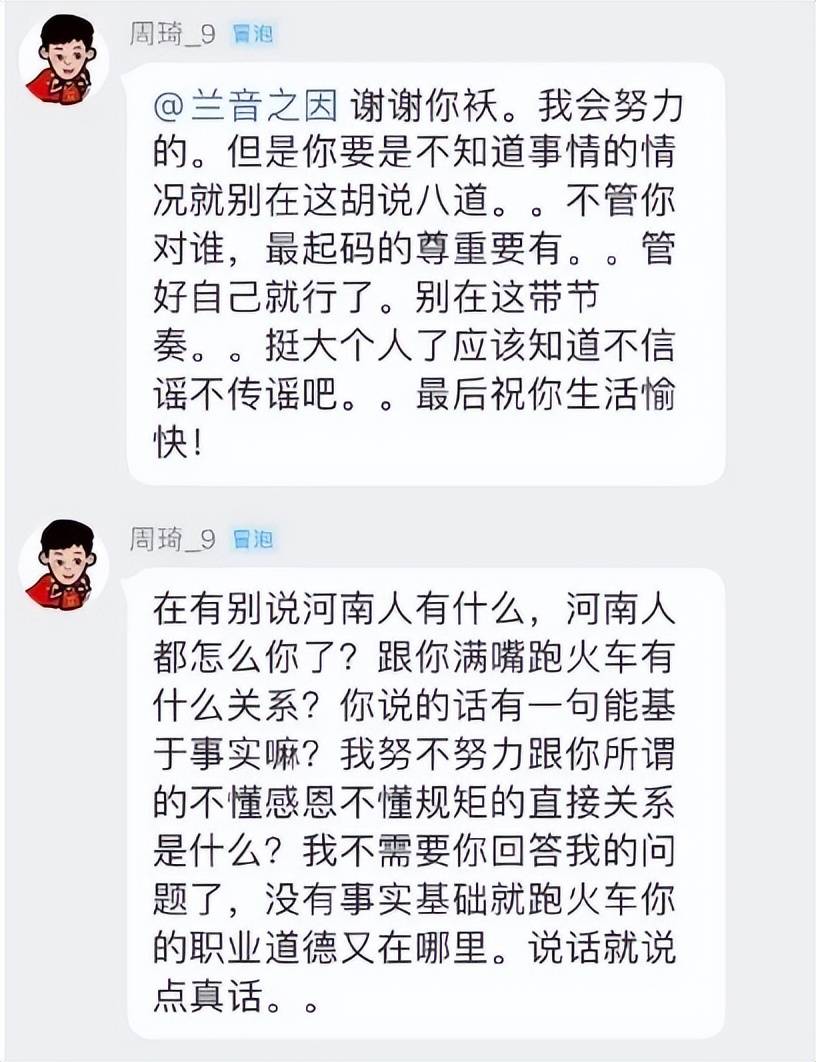Screen dimensions: 816x1062
Task: Tap the @兰音之因 mention link
Action: coord(247,103)
